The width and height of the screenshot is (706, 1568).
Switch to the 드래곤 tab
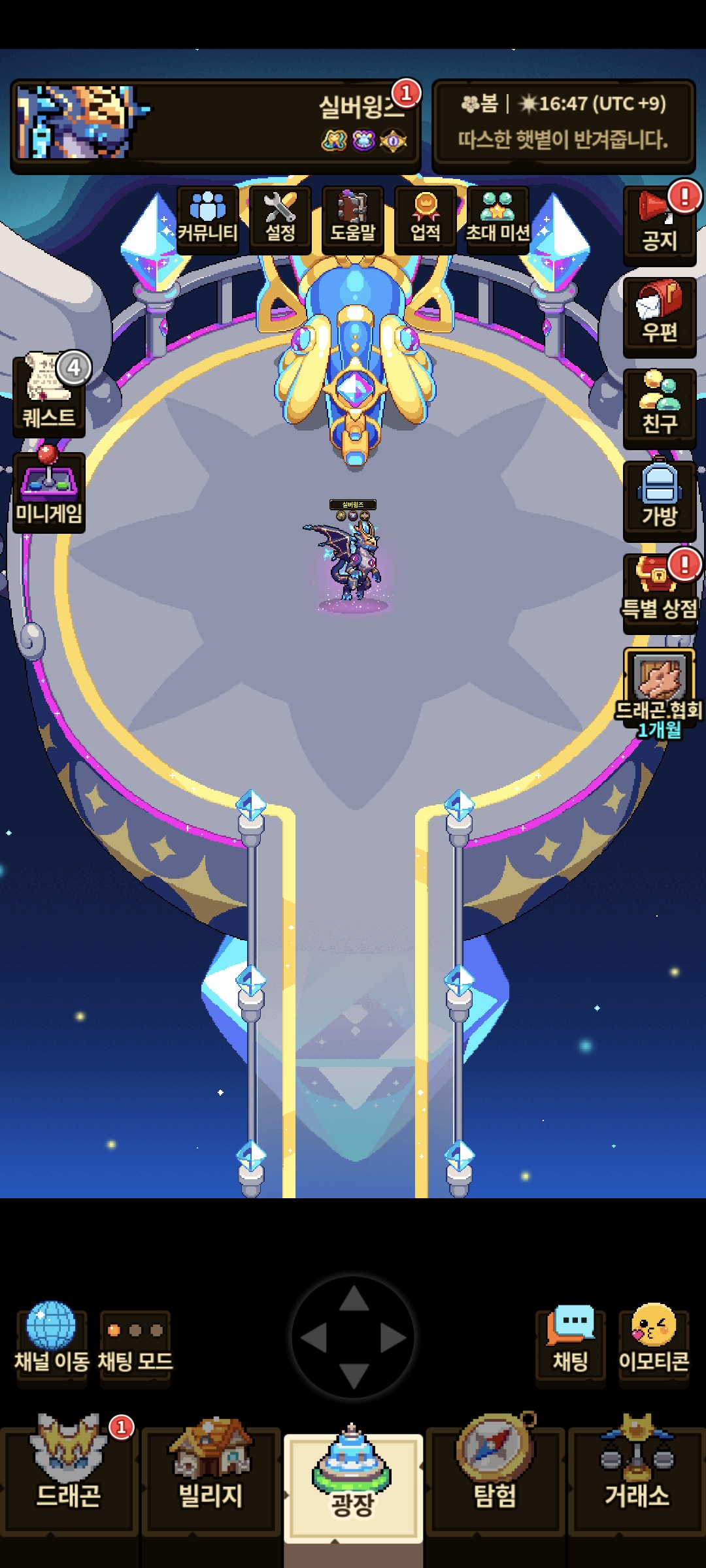(69, 1480)
